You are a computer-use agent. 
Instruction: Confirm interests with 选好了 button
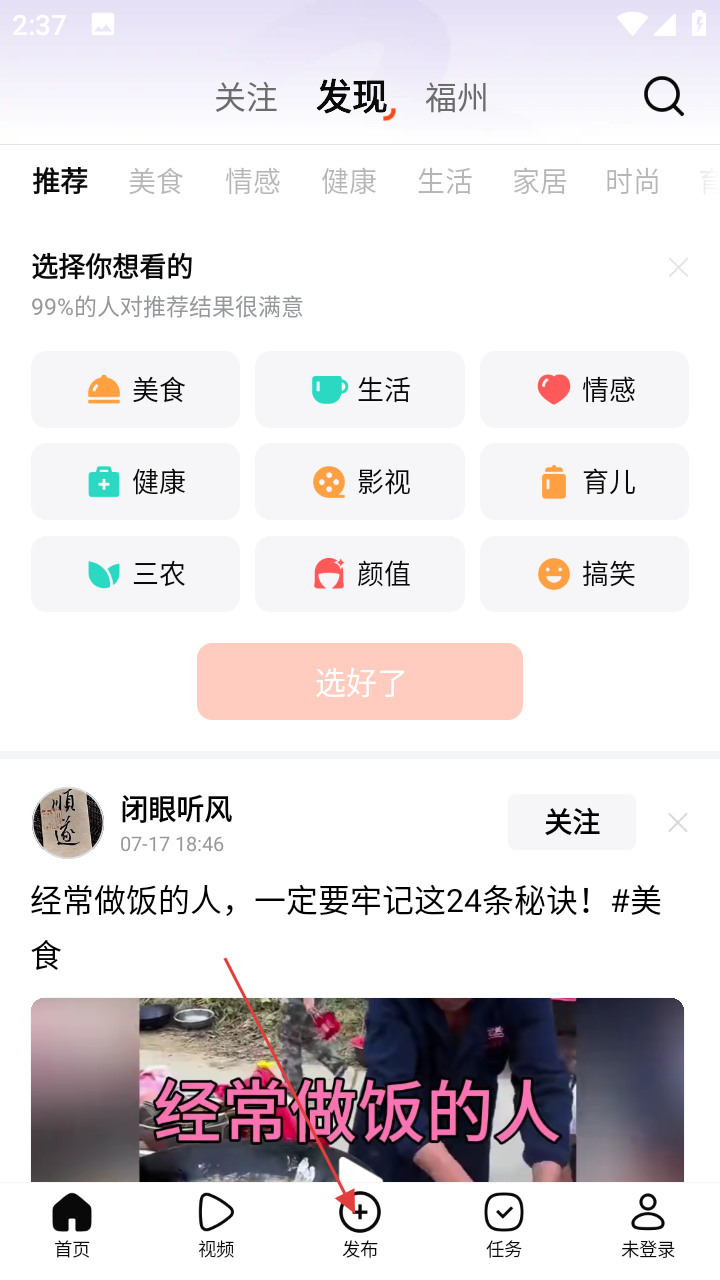360,681
